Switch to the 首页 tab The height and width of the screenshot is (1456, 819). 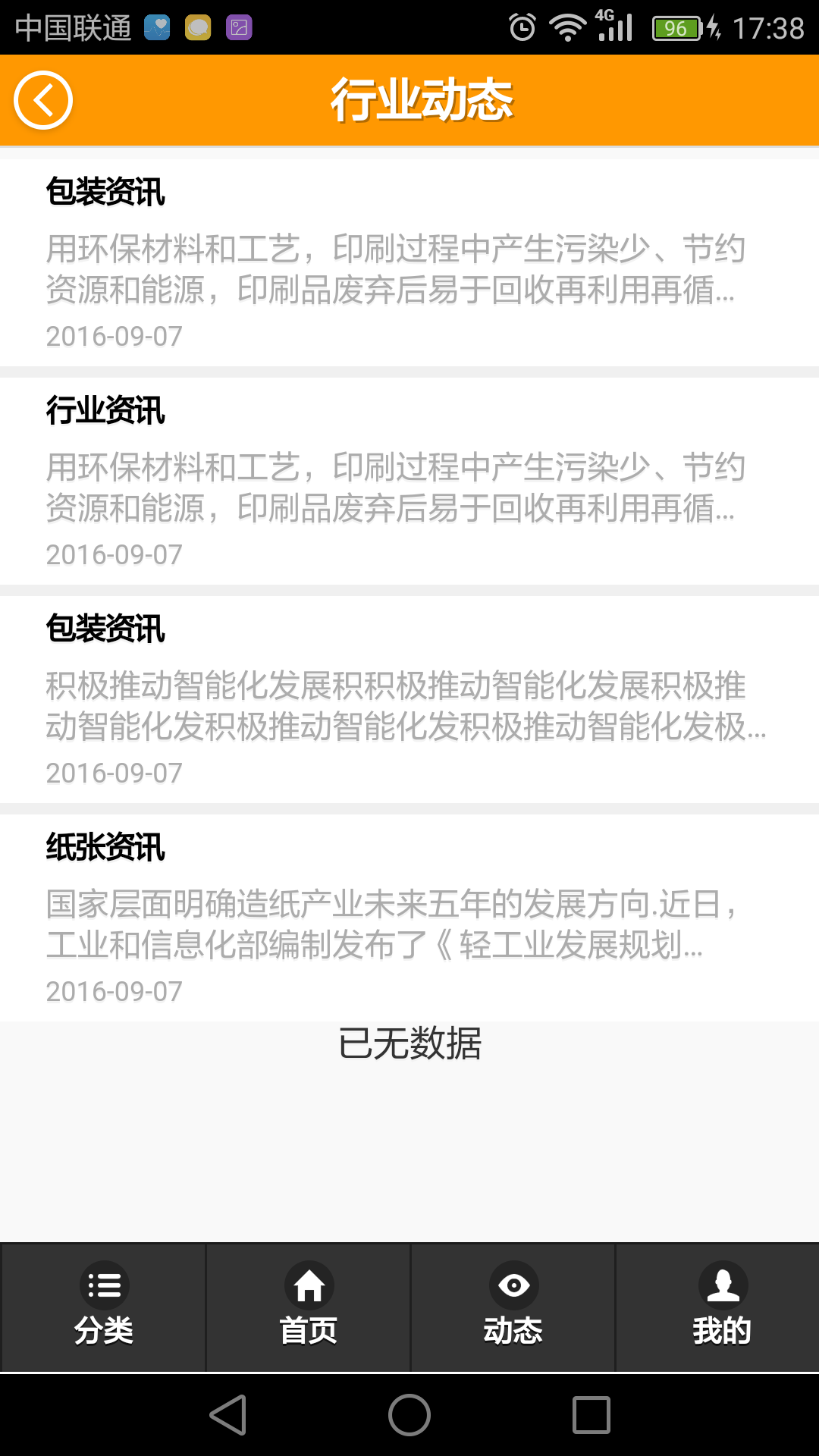tap(309, 1307)
